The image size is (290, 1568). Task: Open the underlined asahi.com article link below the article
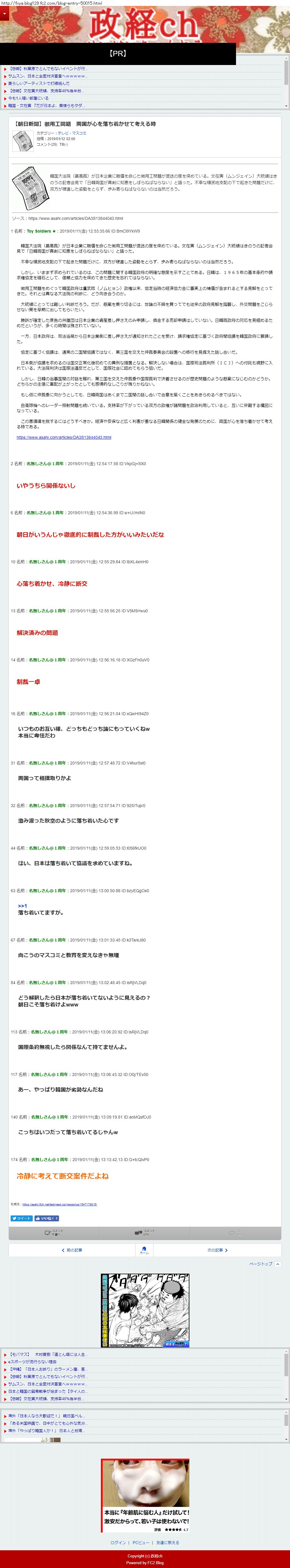(x=64, y=437)
